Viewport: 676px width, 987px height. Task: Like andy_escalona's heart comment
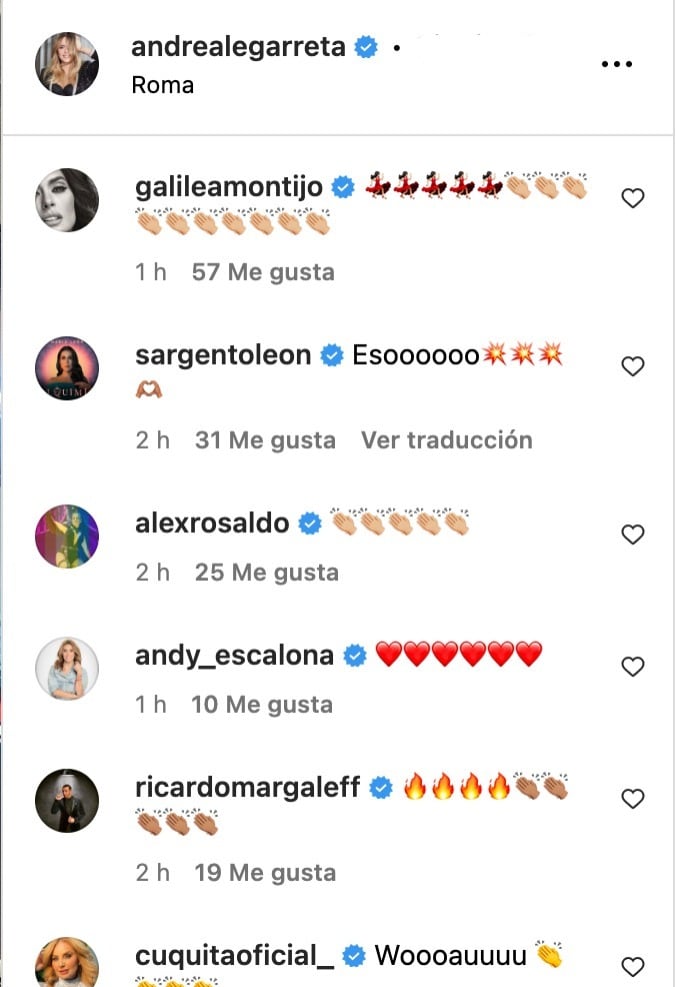coord(632,667)
